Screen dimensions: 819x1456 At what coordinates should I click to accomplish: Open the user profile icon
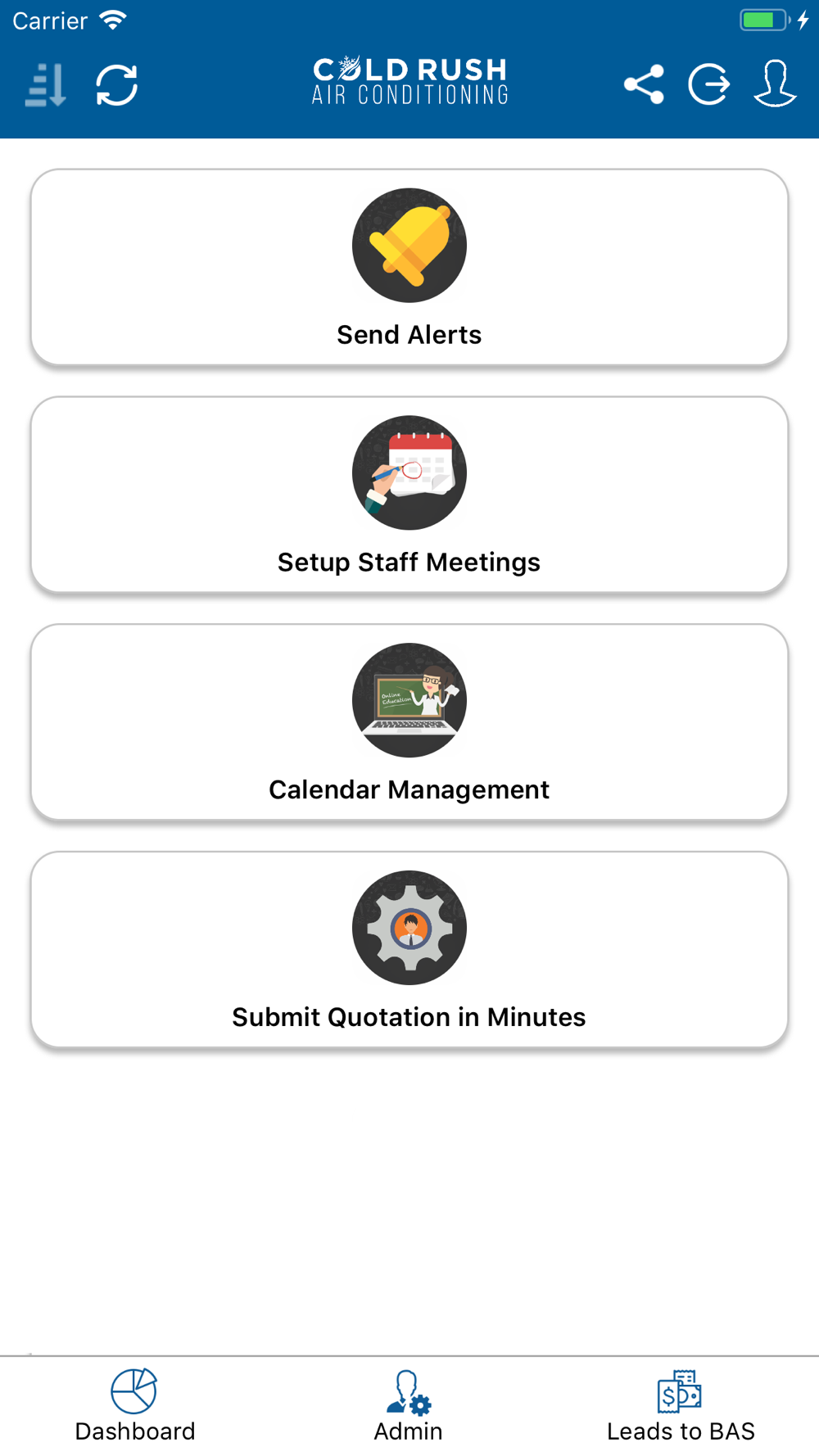(775, 84)
